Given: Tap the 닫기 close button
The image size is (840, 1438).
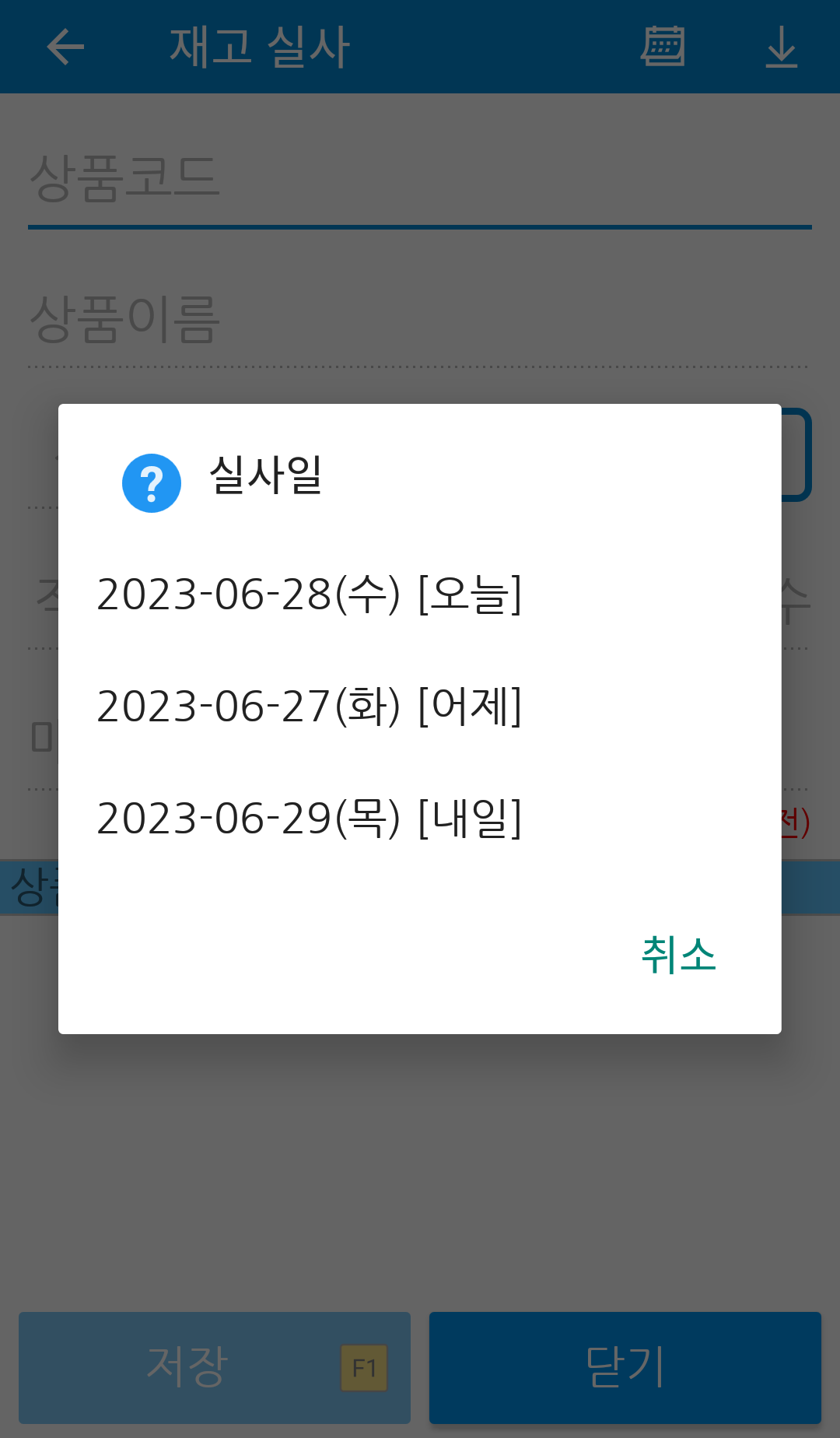Looking at the screenshot, I should tap(625, 1367).
